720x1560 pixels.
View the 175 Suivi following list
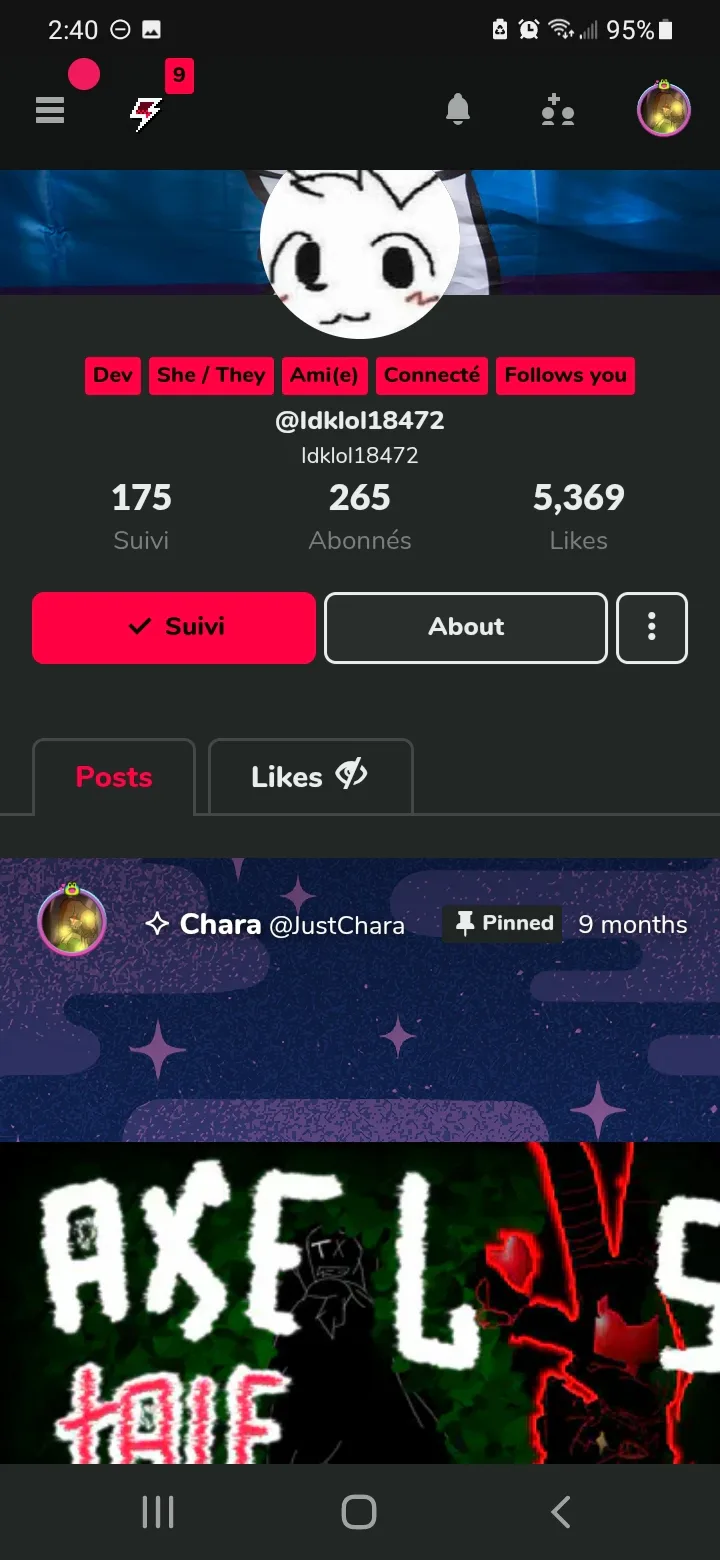141,517
